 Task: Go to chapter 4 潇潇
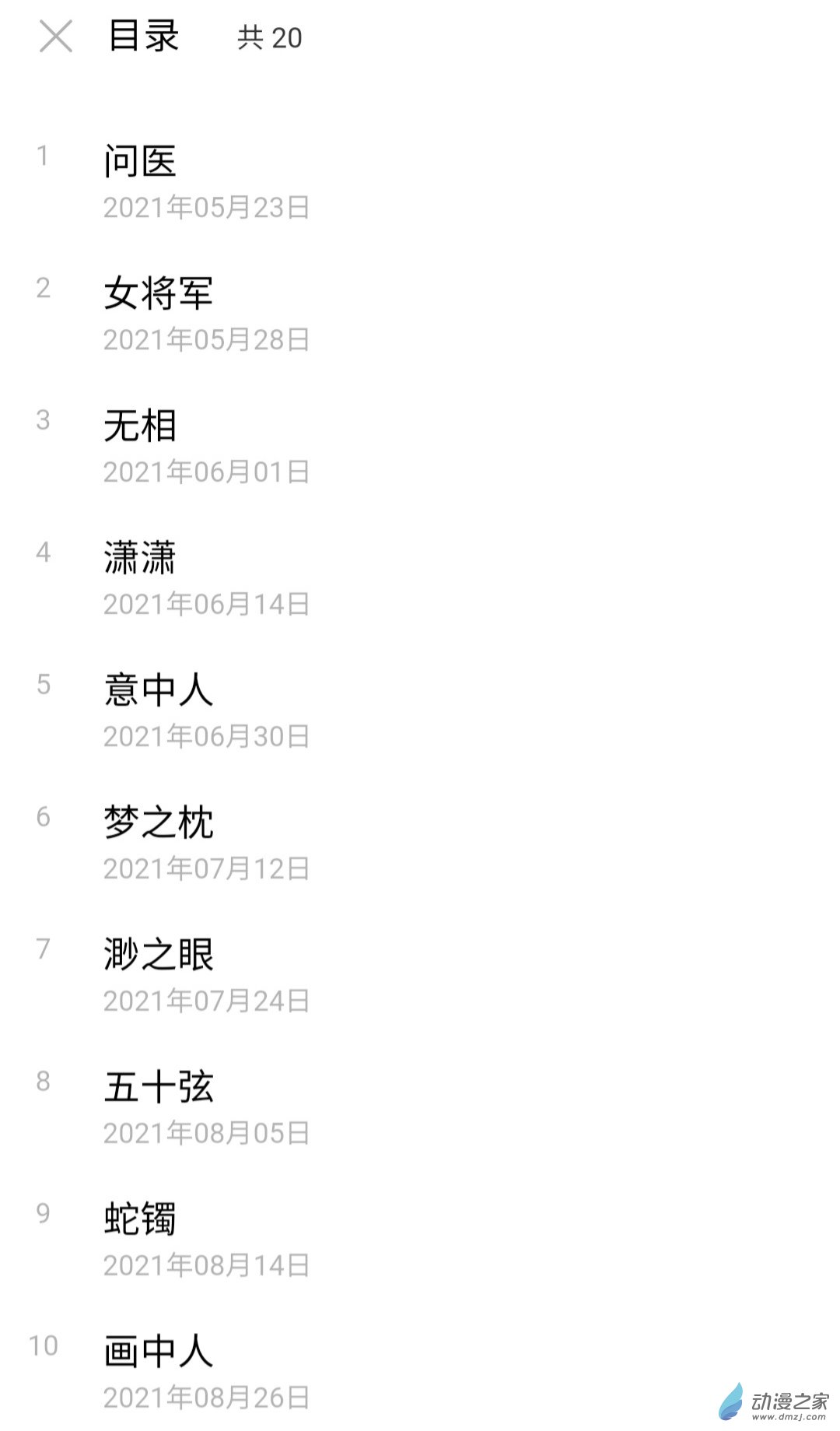click(x=420, y=580)
